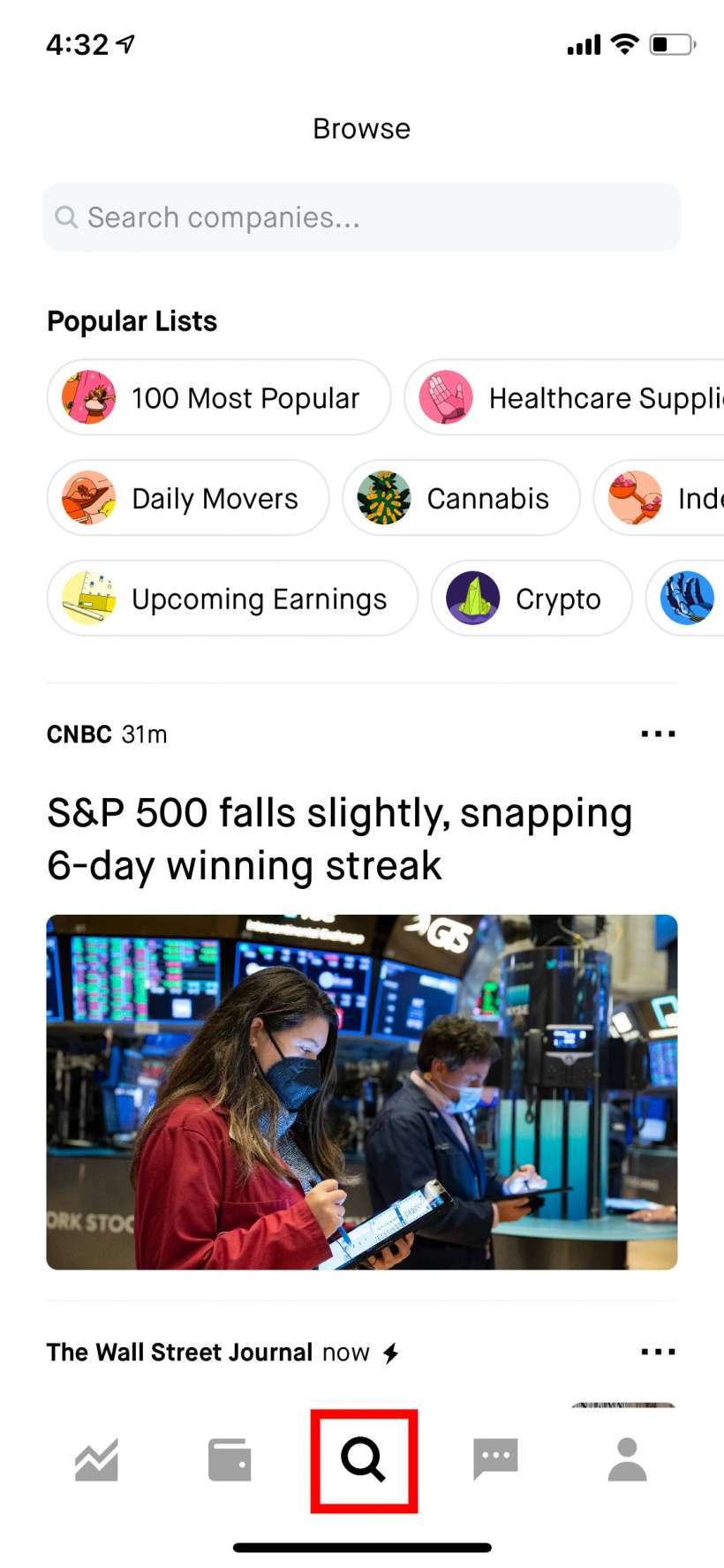Switch to the investing chart tab
The image size is (724, 1568).
click(x=96, y=1459)
